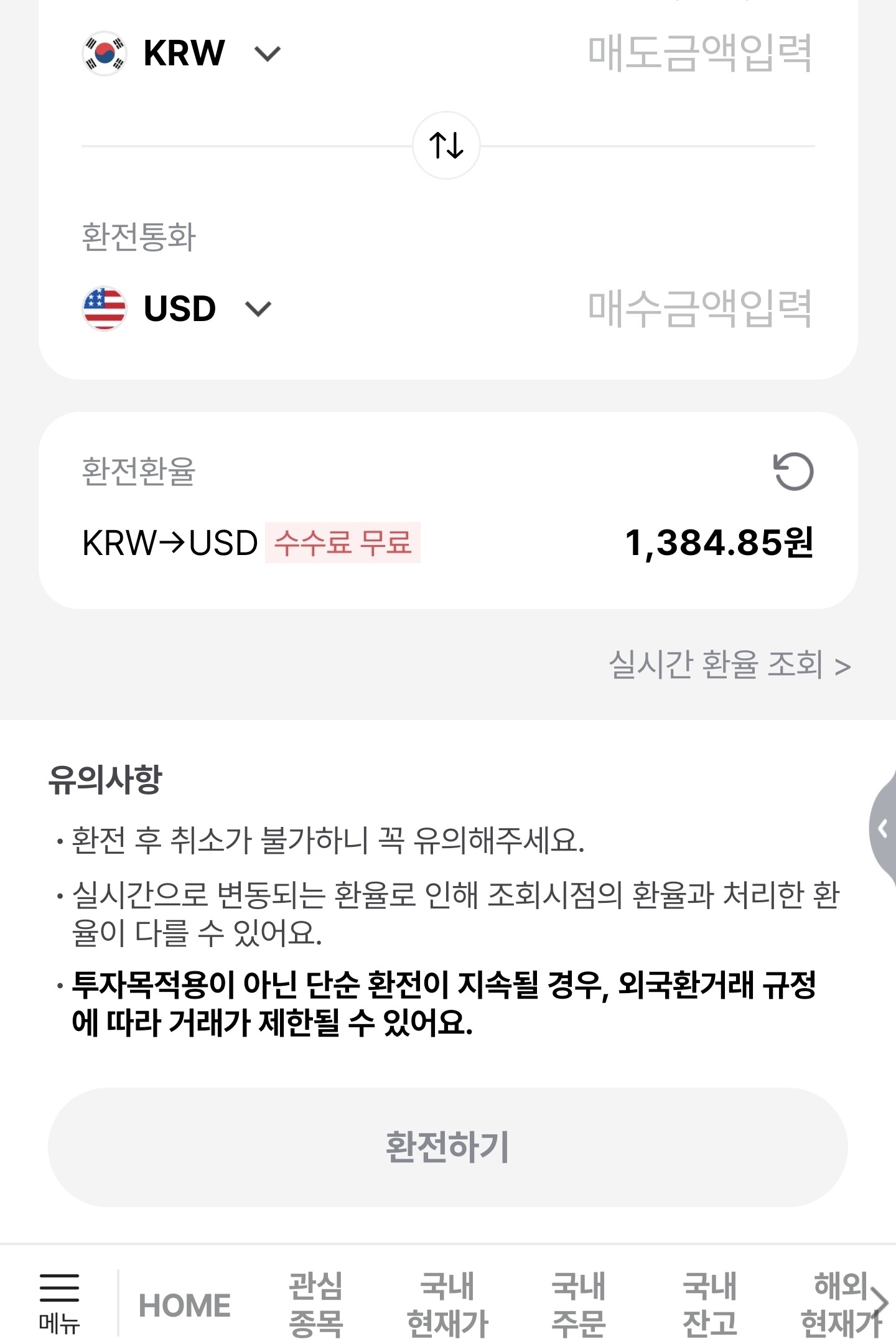
Task: Tap the 매수금액입력 amount field
Action: [699, 309]
